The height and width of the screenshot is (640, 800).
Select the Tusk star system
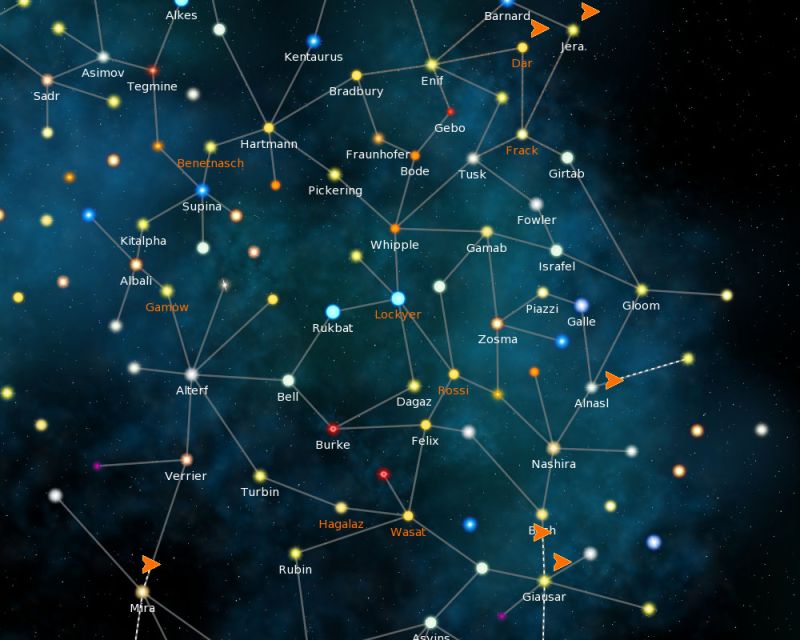click(473, 159)
